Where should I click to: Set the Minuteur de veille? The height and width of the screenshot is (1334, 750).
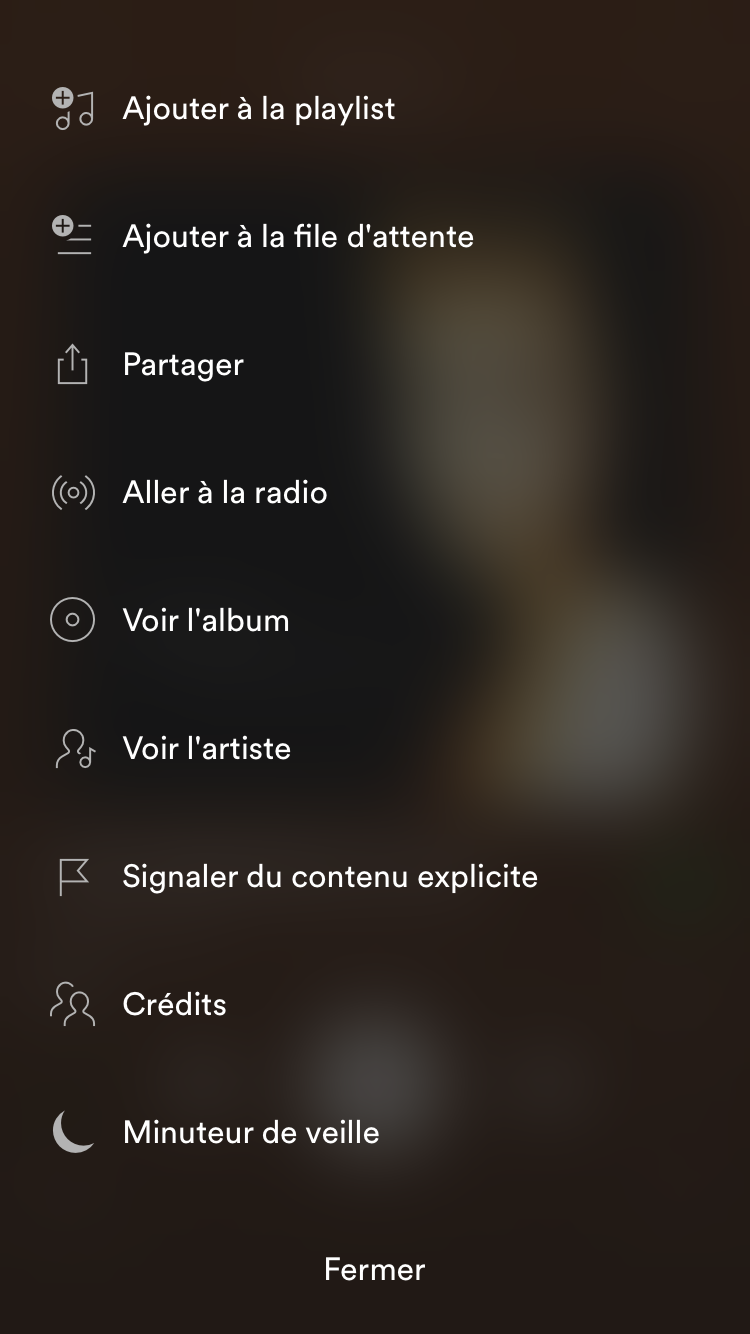click(250, 1133)
